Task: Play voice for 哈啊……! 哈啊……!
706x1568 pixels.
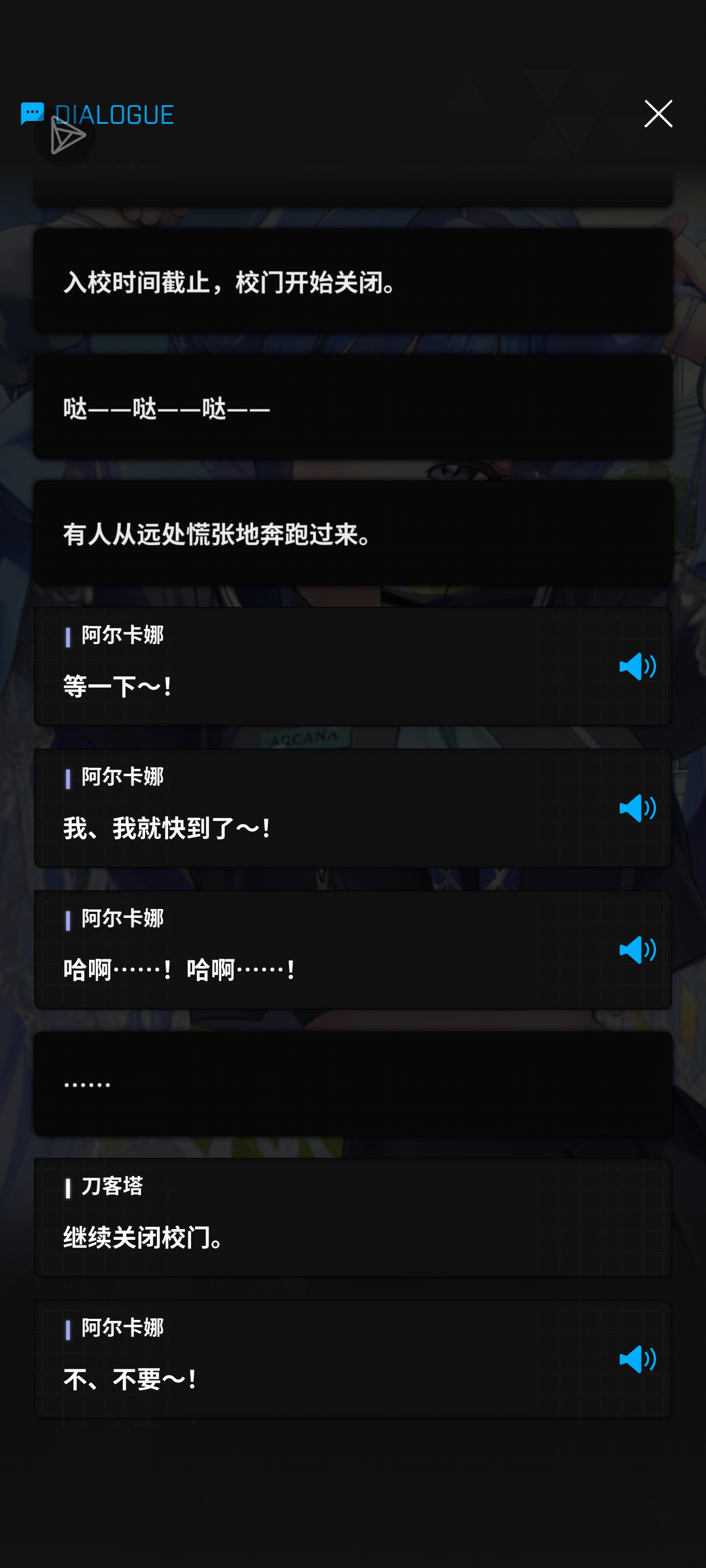Action: click(x=637, y=950)
